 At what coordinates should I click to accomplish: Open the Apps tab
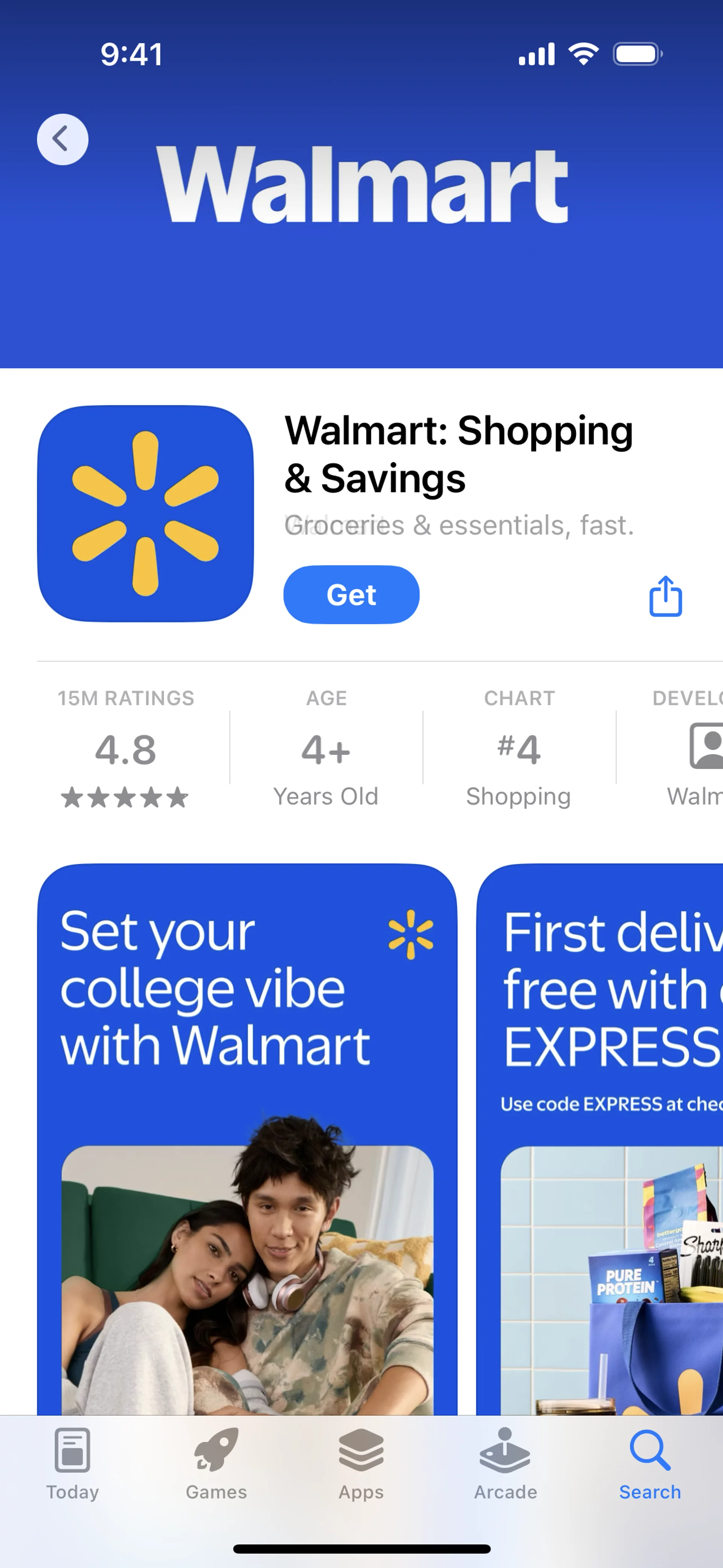coord(361,1463)
